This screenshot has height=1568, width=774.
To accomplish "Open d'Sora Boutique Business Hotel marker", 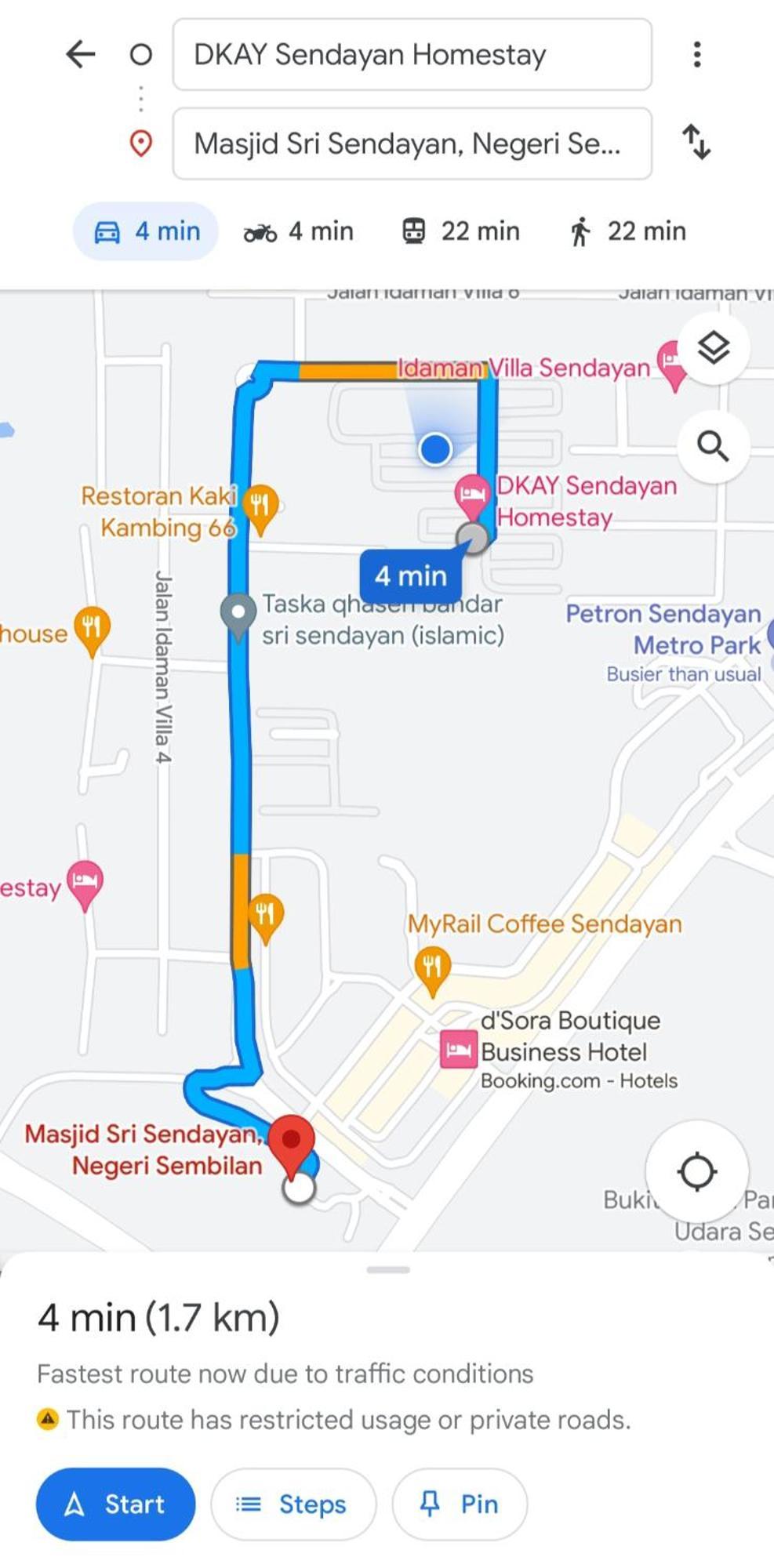I will coord(459,1050).
